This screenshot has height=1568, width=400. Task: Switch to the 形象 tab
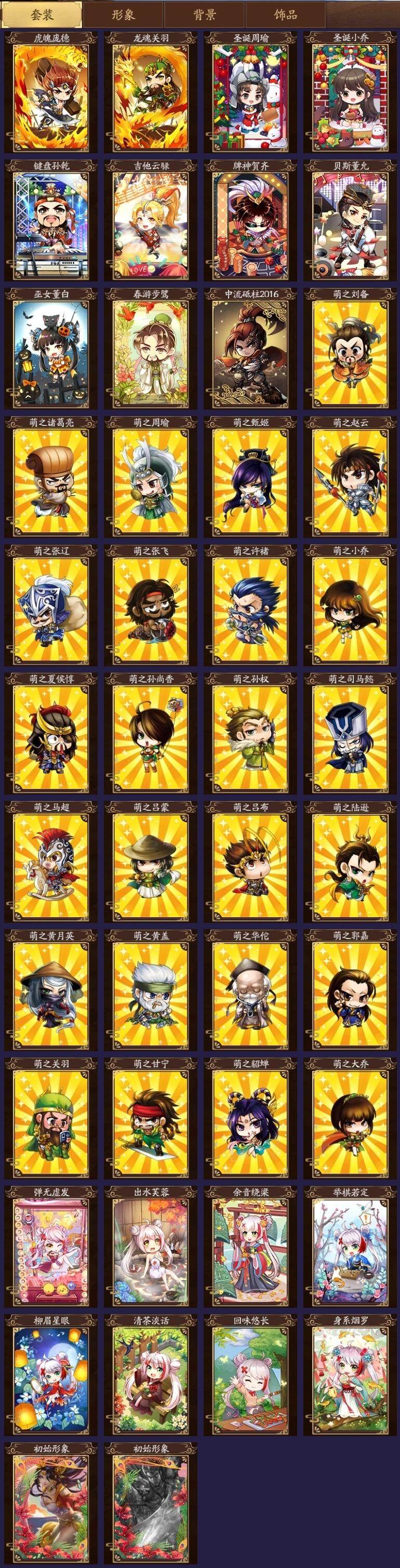click(x=124, y=15)
